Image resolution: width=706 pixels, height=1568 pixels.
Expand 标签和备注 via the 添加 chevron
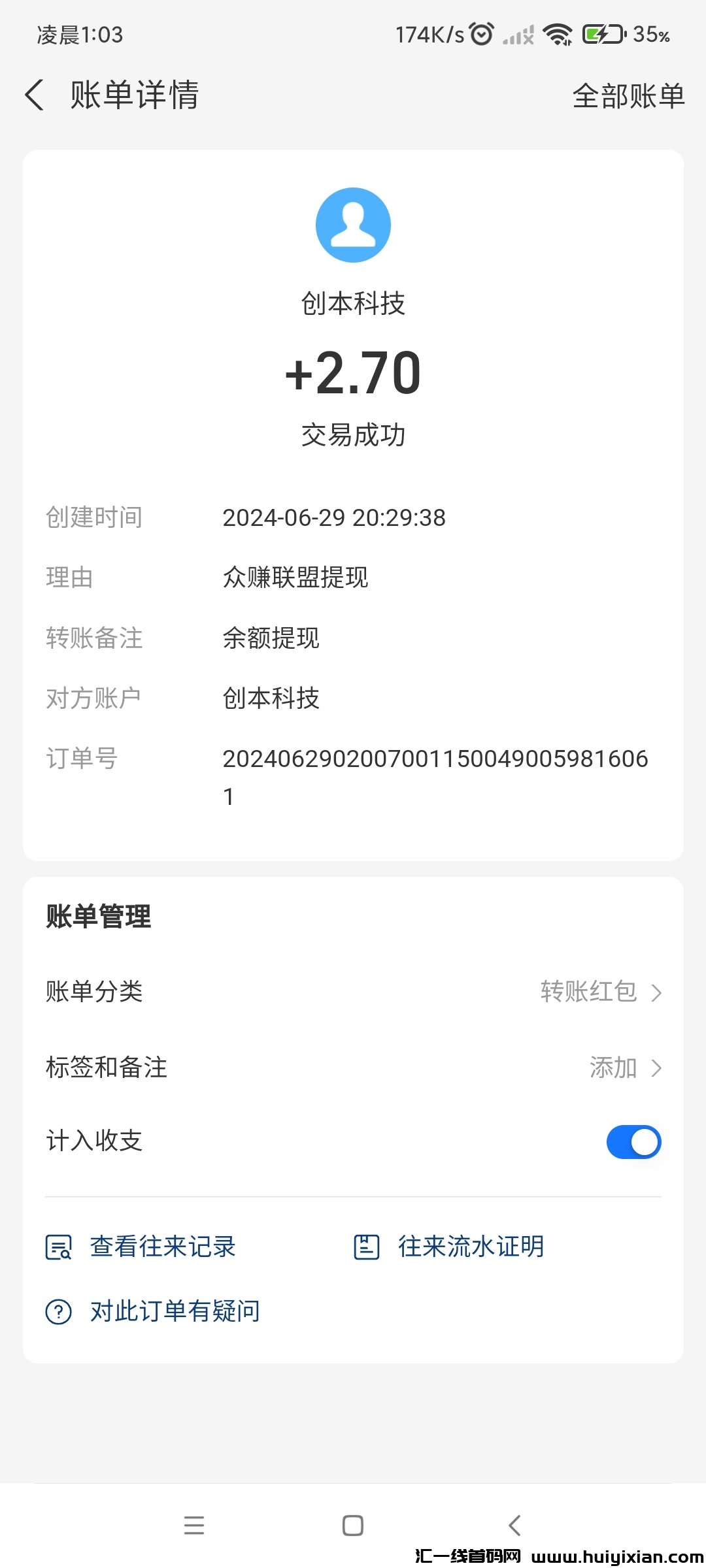[x=657, y=1068]
